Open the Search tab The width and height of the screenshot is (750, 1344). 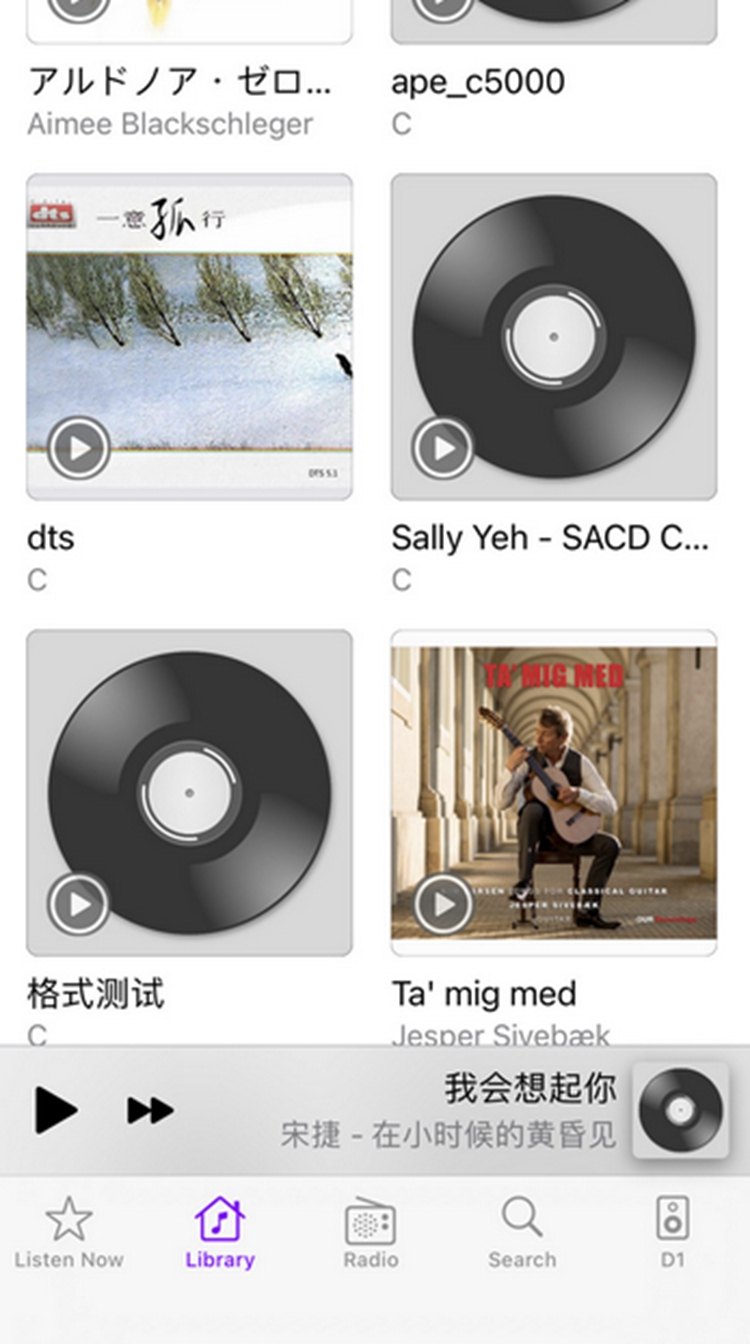[522, 1233]
